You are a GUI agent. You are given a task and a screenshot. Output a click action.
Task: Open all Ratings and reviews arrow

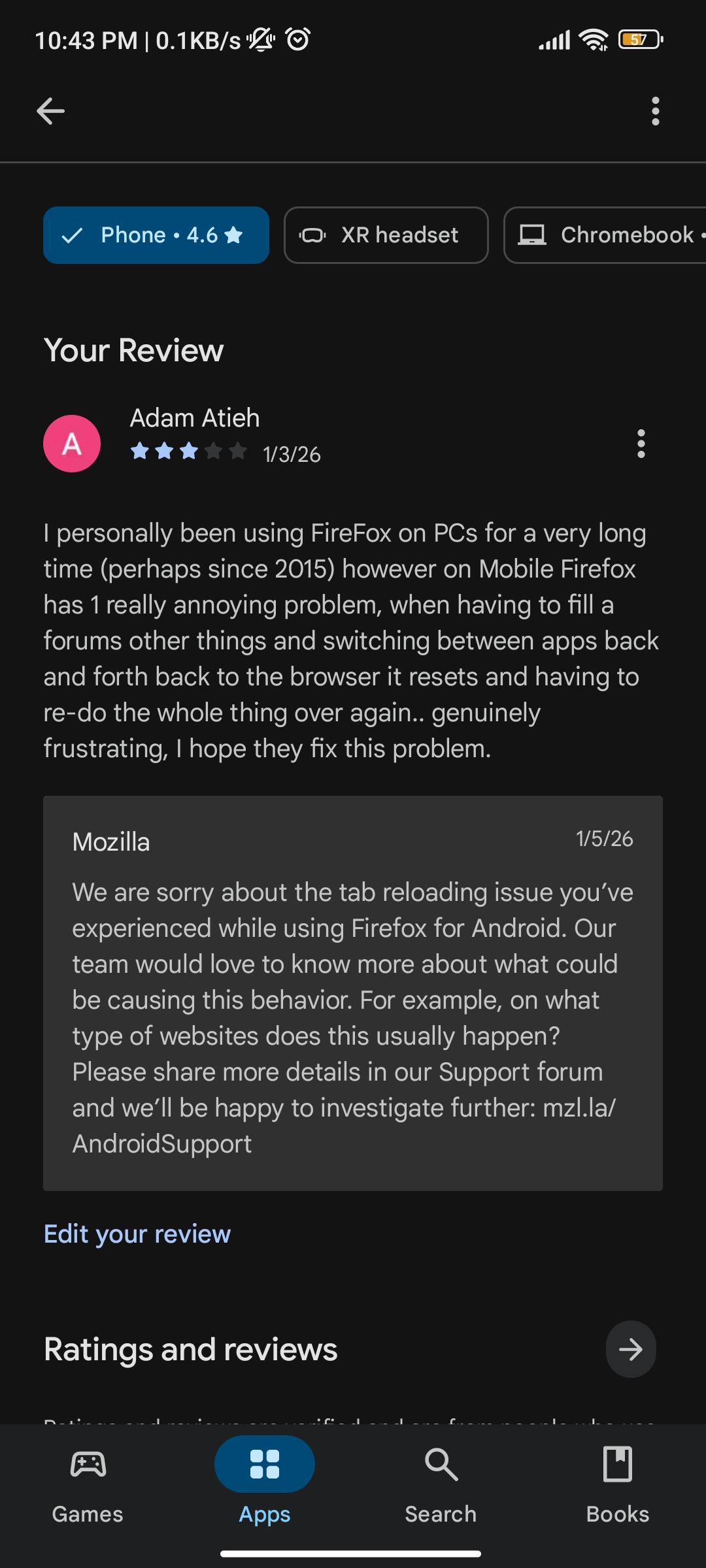pyautogui.click(x=630, y=1349)
